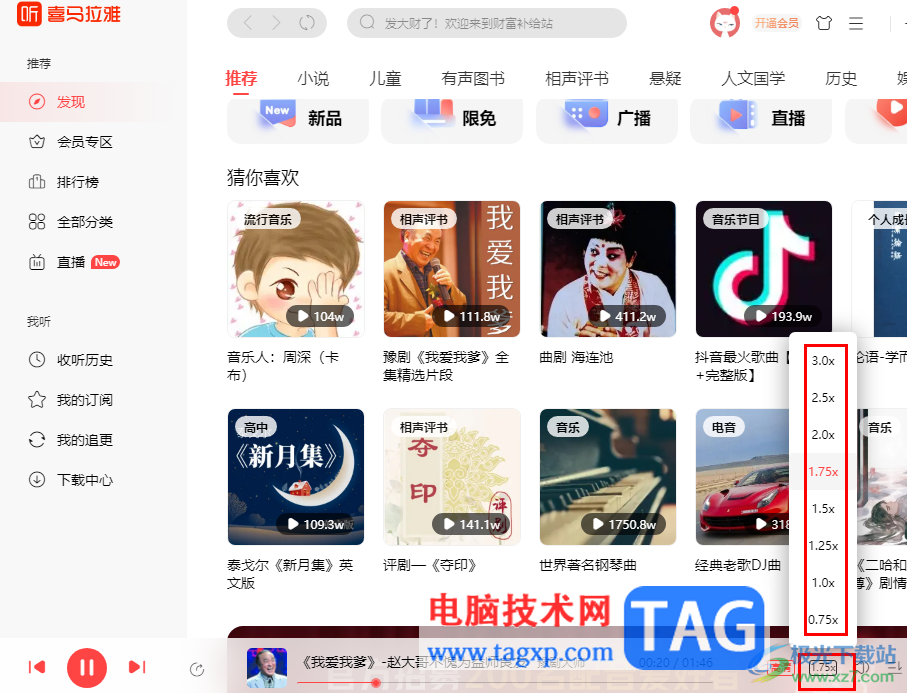The image size is (907, 693).
Task: Go to 收听历史 listening history
Action: coord(84,360)
